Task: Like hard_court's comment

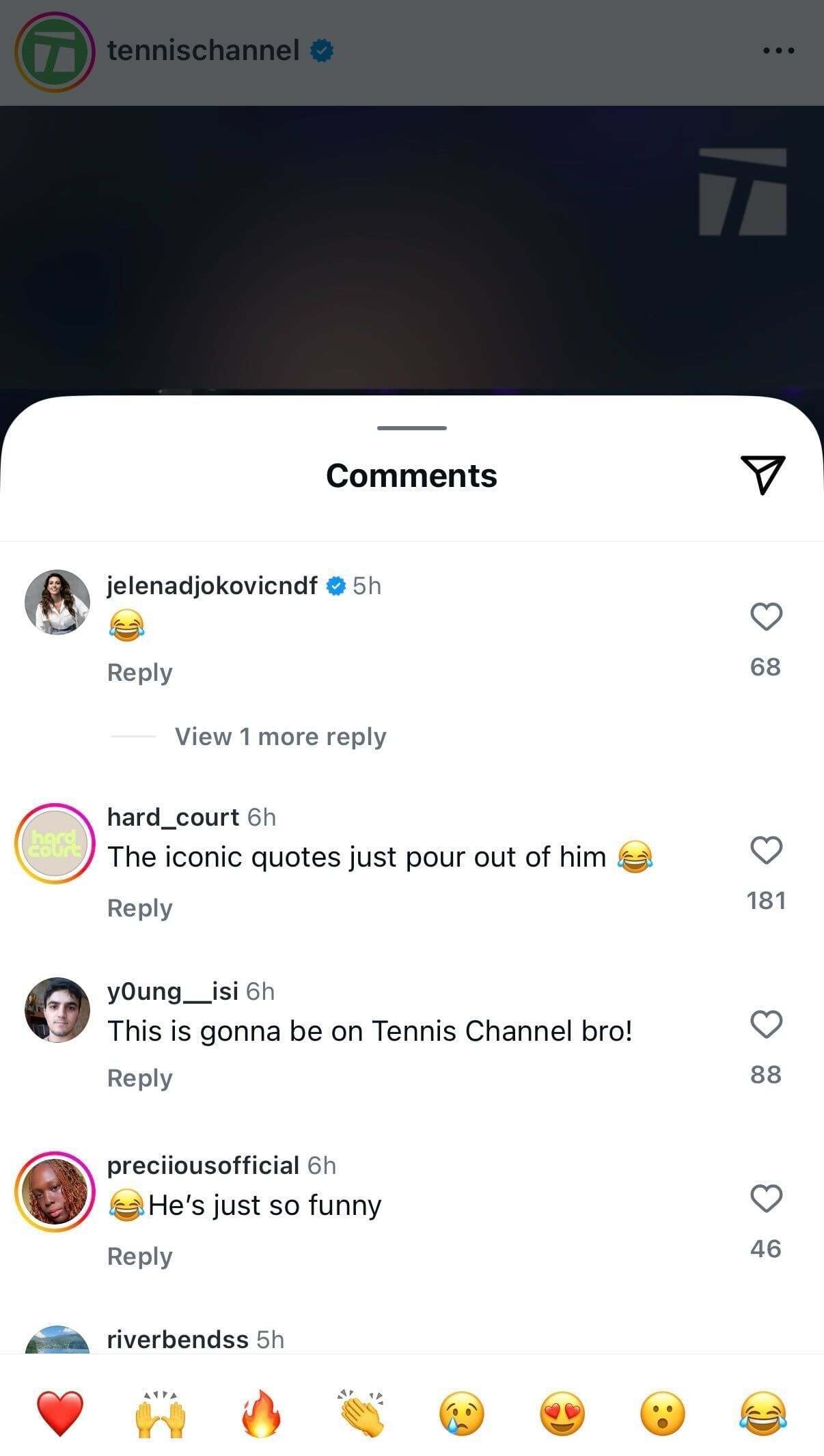Action: click(766, 850)
